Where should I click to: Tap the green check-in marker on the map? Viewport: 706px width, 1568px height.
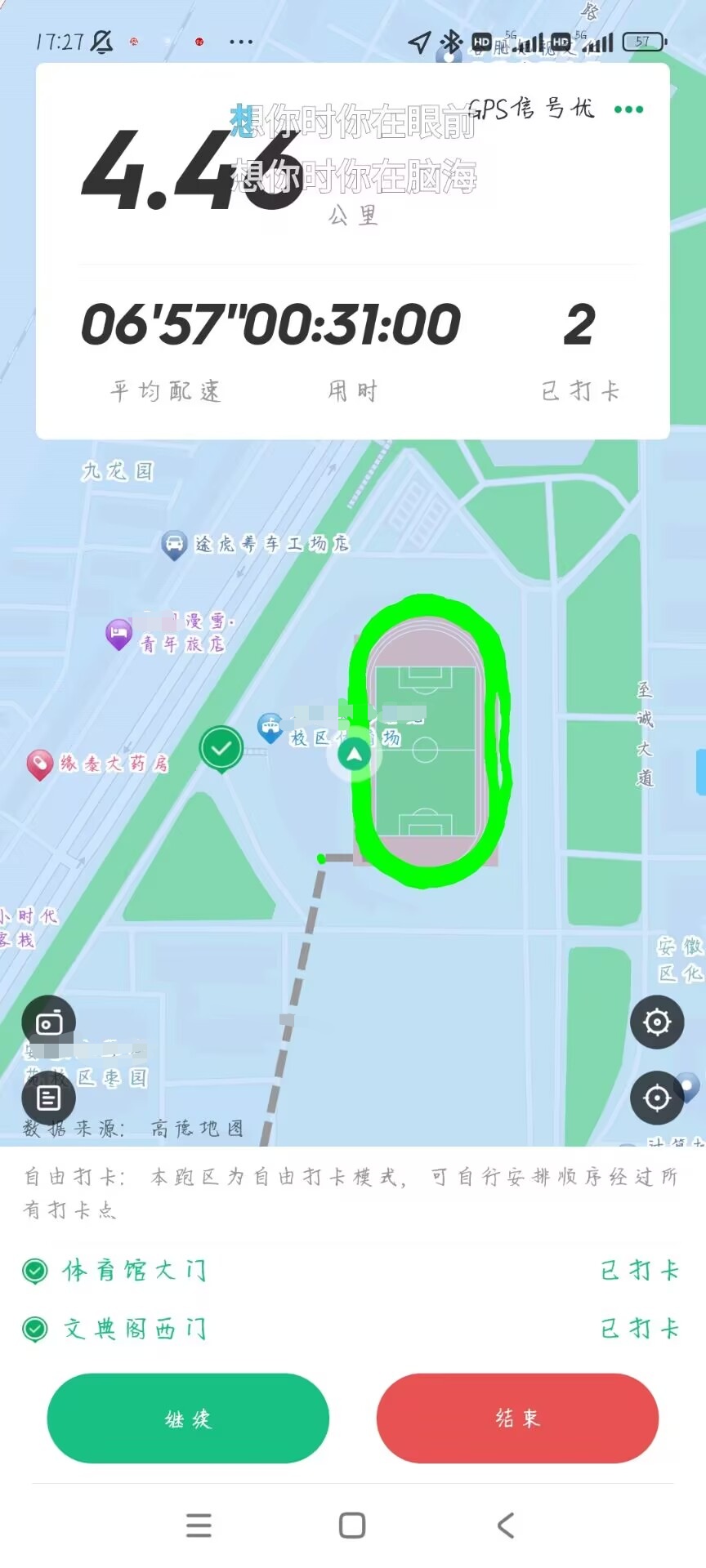(221, 748)
